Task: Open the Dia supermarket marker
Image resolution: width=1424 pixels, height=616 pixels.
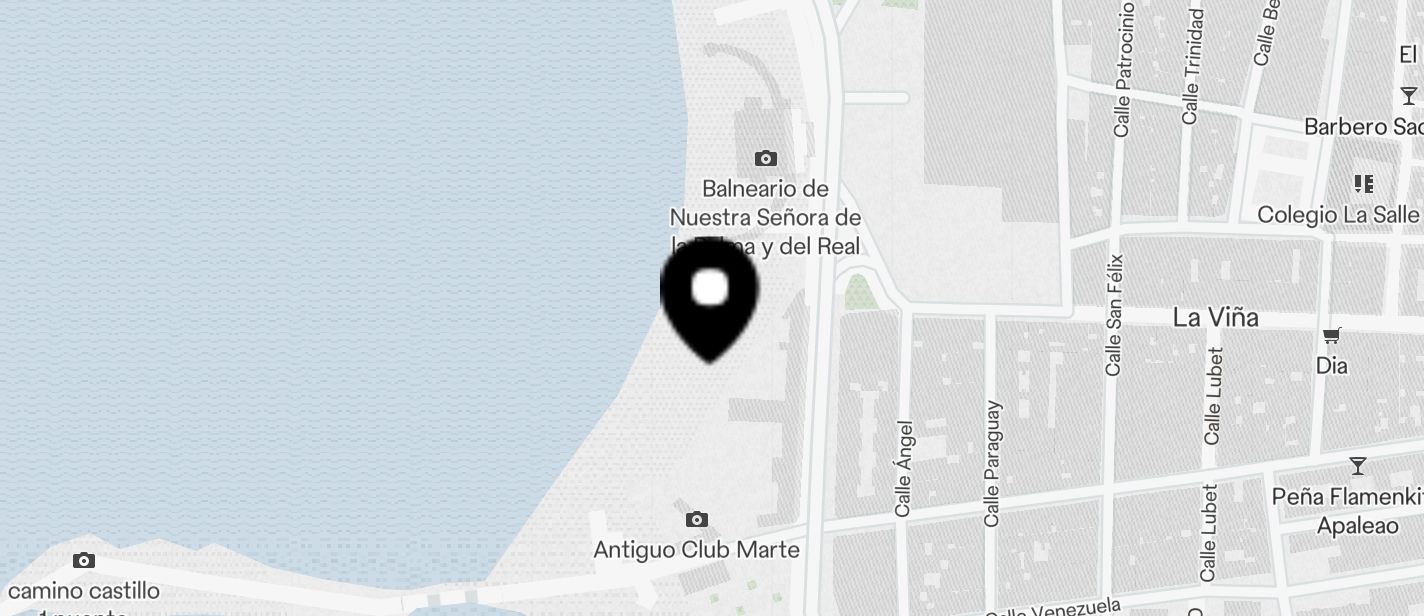Action: tap(1331, 336)
